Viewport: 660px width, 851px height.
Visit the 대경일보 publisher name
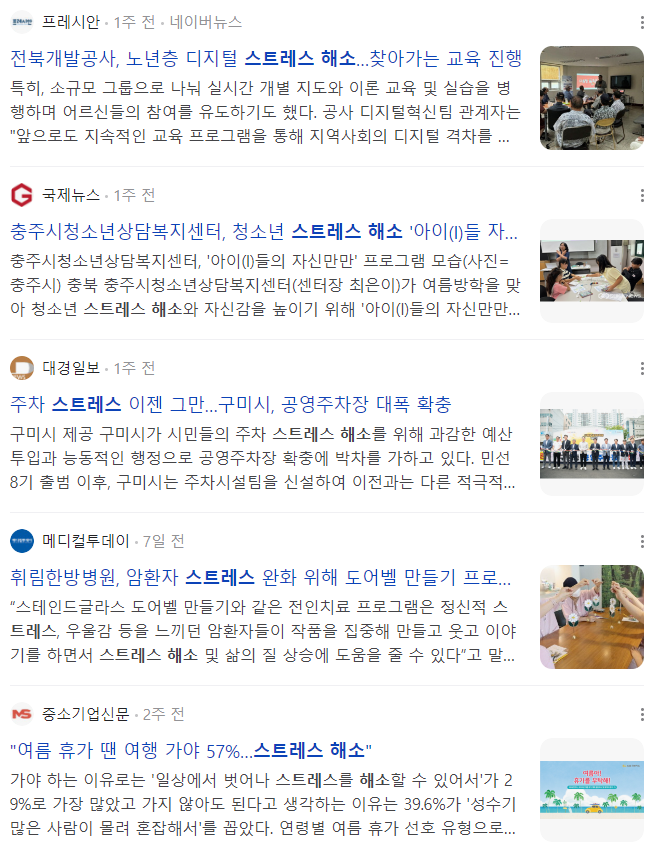(71, 367)
